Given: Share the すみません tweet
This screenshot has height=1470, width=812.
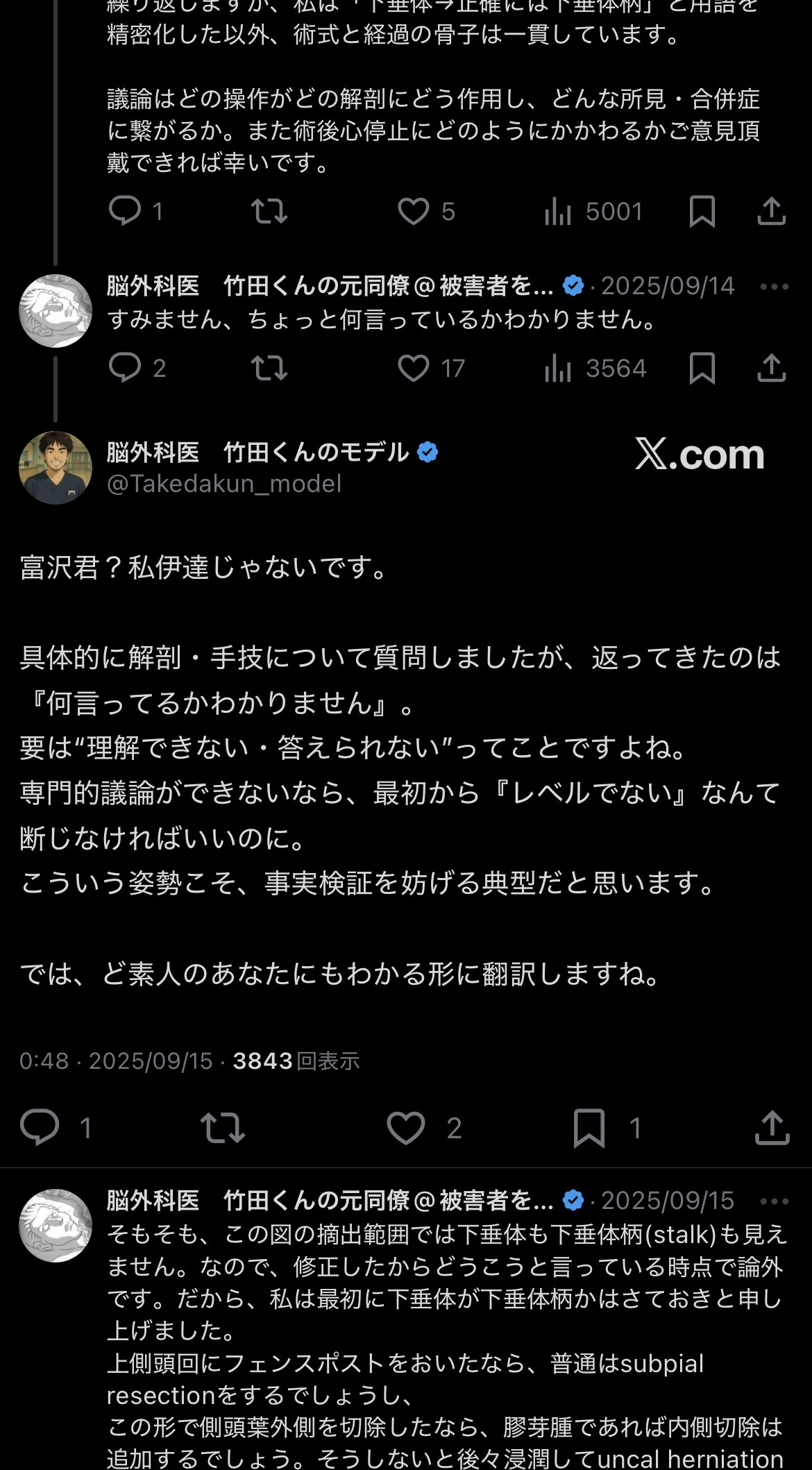Looking at the screenshot, I should [x=771, y=368].
